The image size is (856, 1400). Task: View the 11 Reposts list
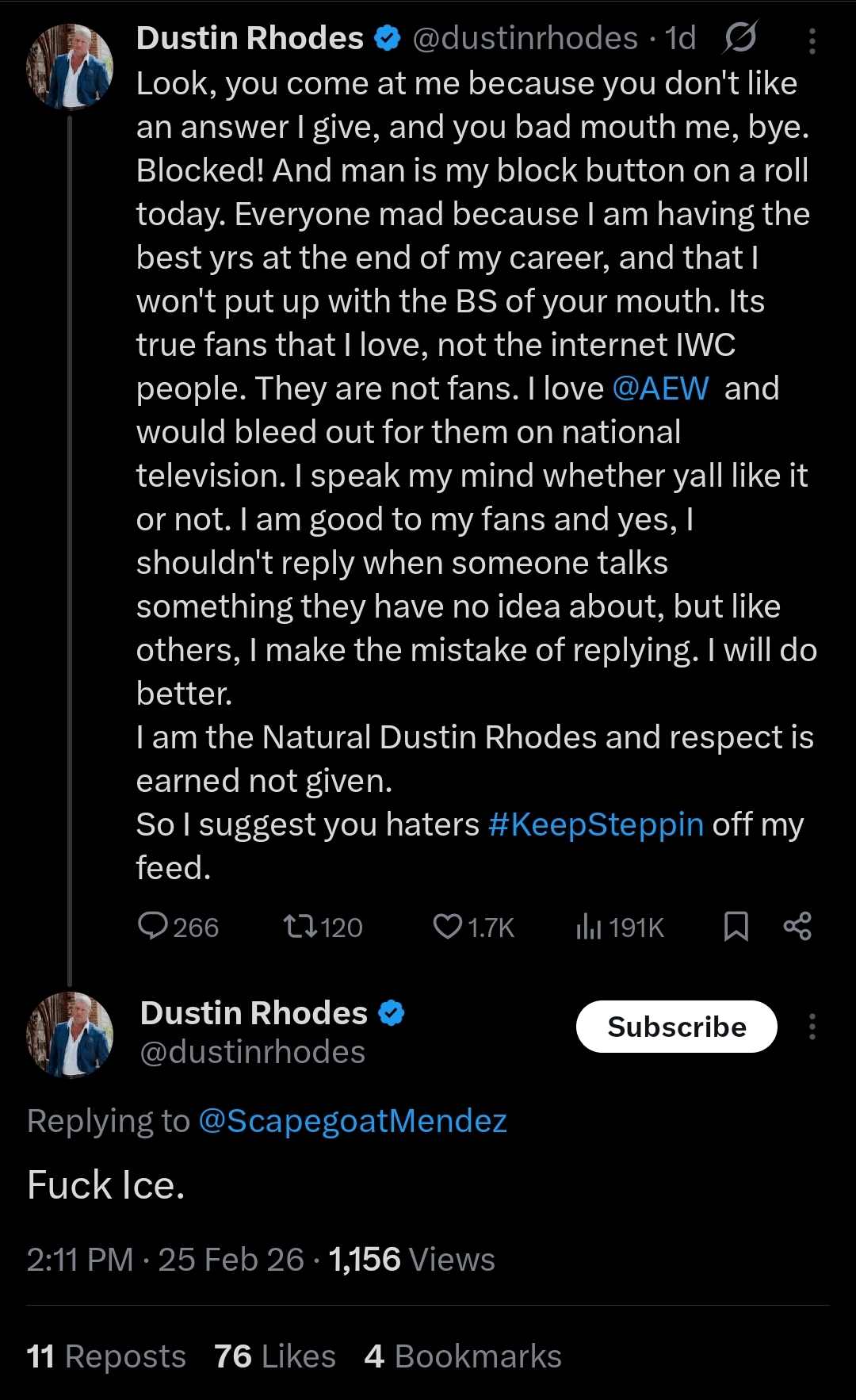[106, 1356]
